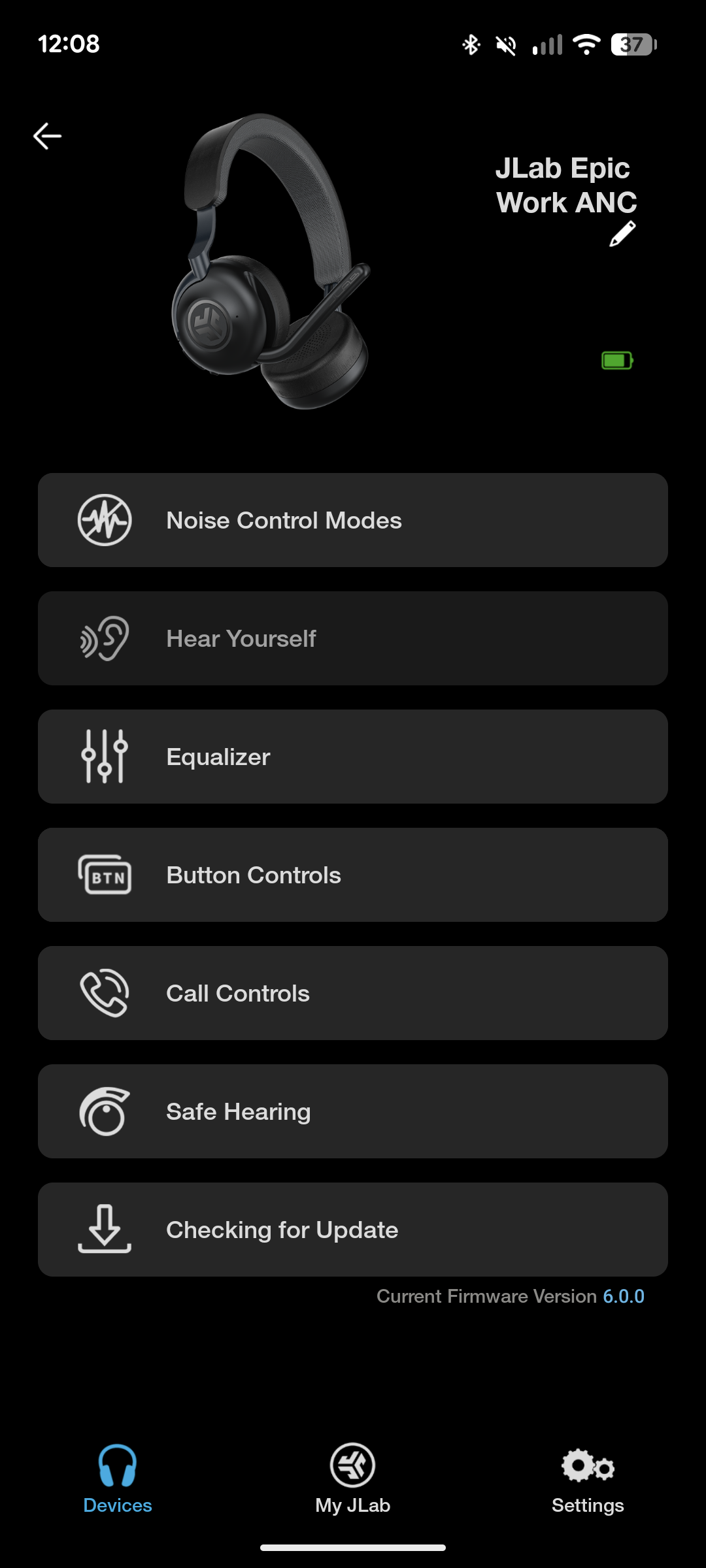Switch to the Settings tab

tap(588, 1478)
